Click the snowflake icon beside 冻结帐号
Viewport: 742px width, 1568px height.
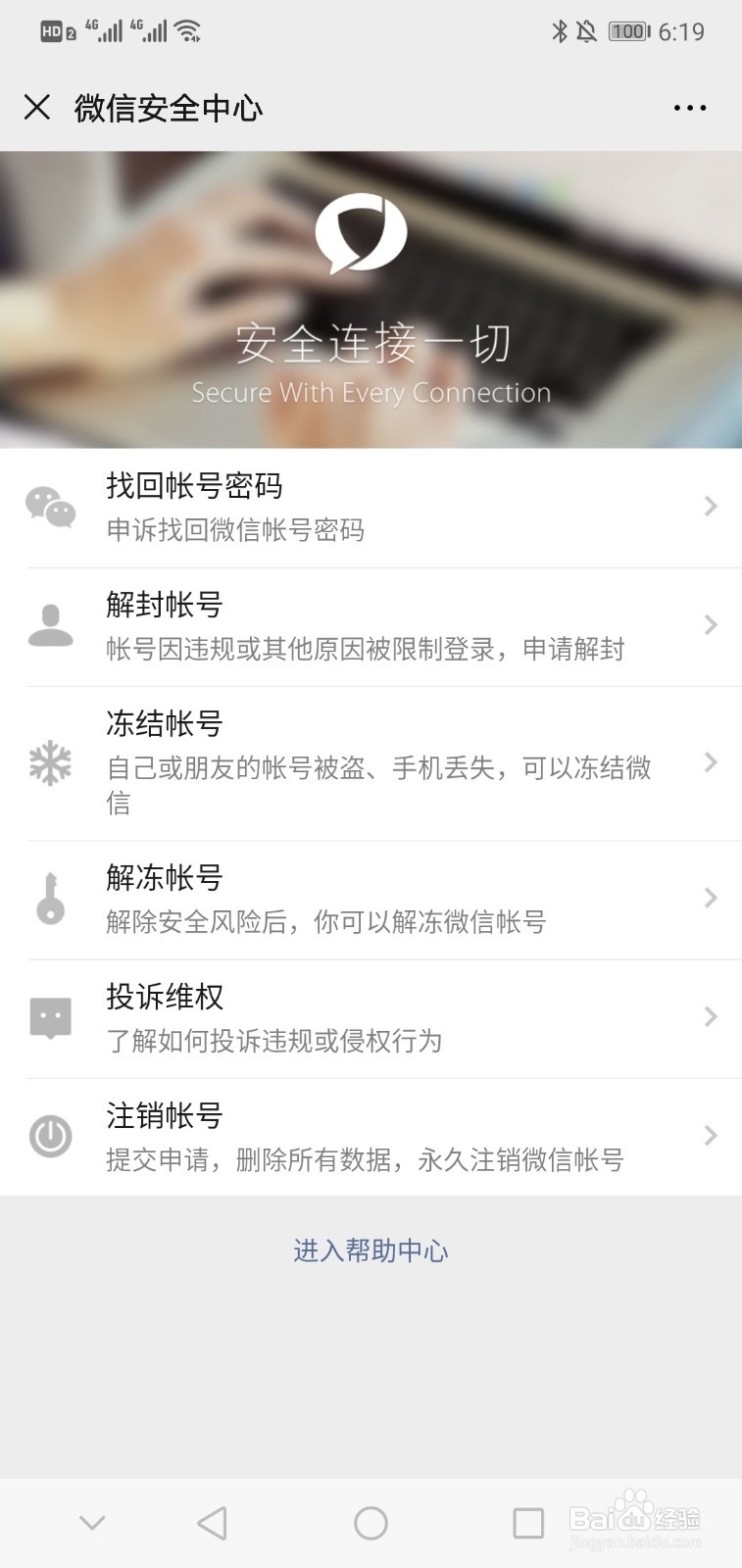50,764
